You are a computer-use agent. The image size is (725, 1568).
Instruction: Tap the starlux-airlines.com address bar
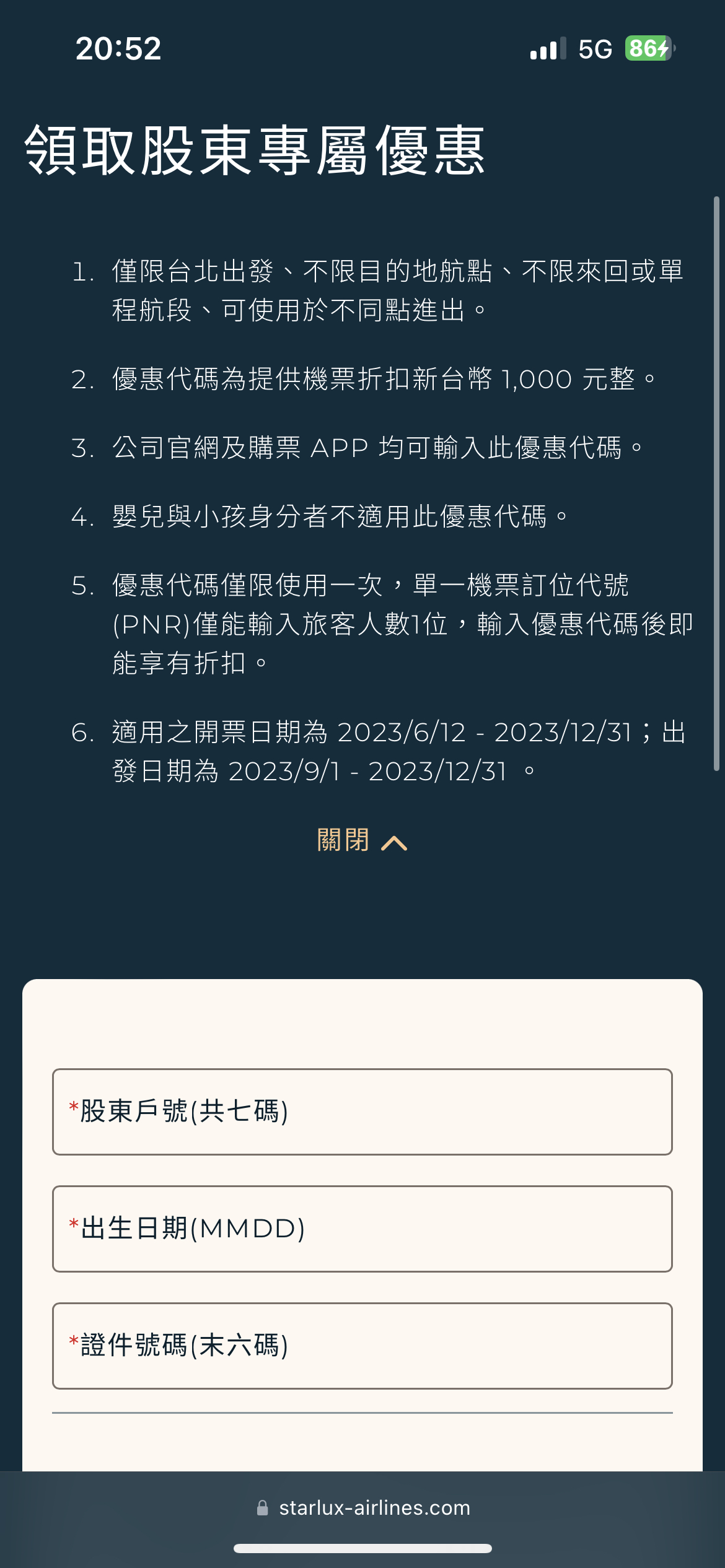[x=362, y=1507]
